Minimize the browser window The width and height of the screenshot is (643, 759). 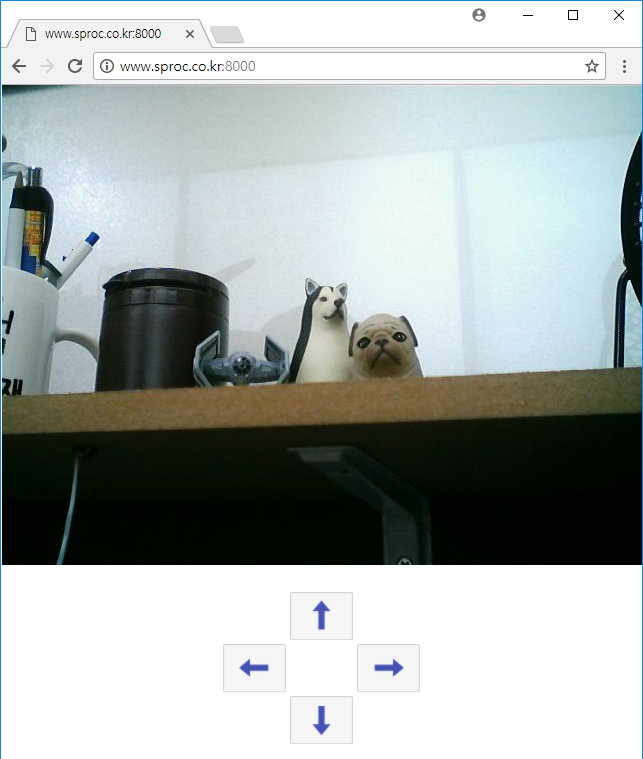click(x=526, y=15)
